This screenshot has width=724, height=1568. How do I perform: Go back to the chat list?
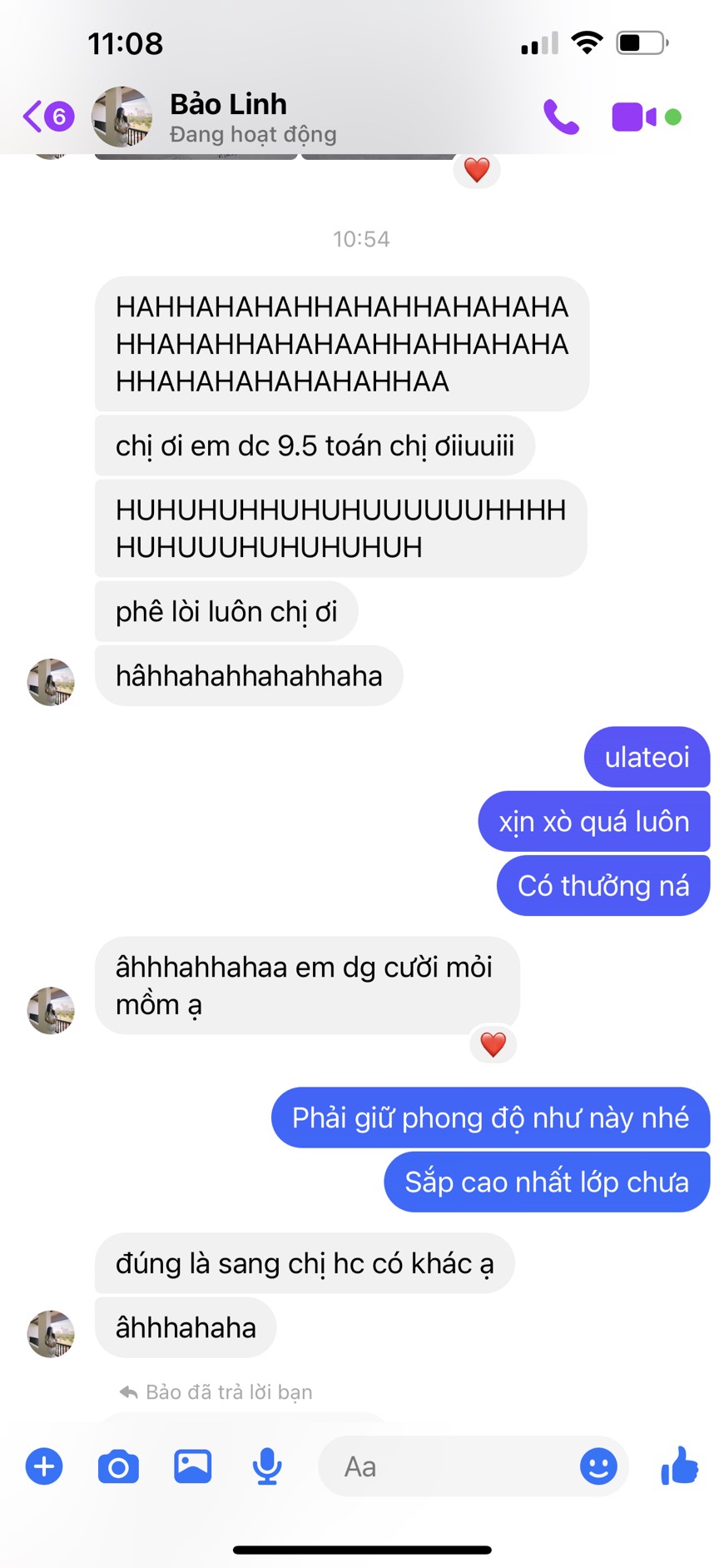pos(47,117)
